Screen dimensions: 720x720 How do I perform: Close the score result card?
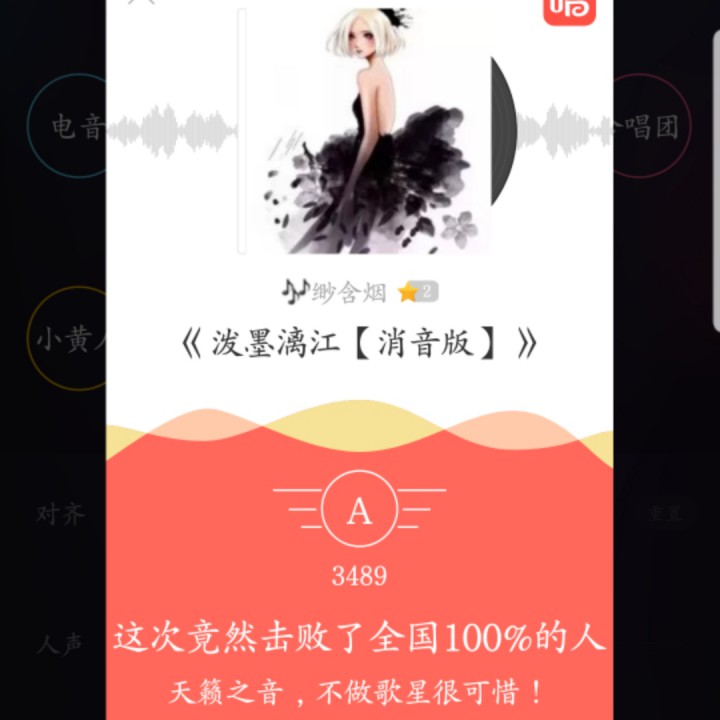[x=142, y=3]
